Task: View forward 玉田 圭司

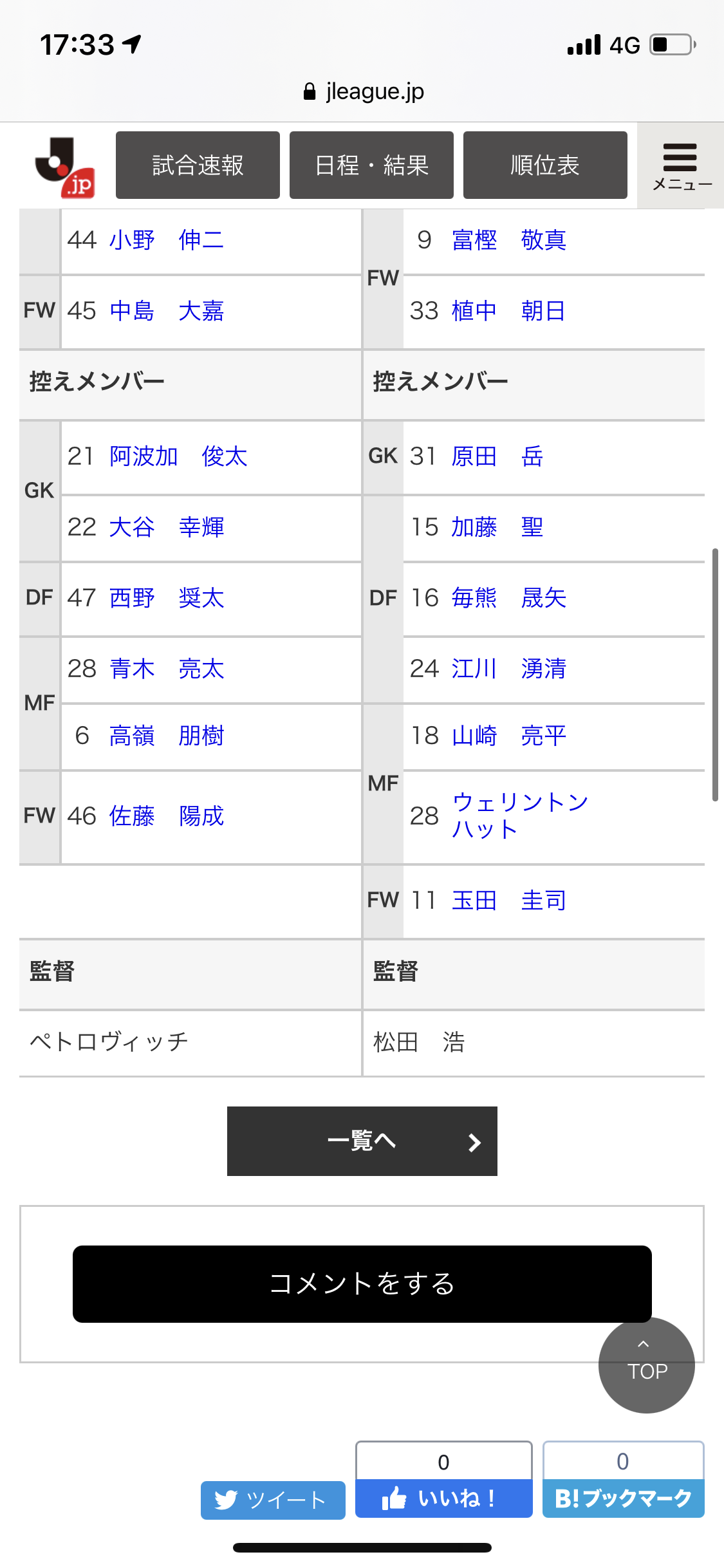Action: click(508, 901)
